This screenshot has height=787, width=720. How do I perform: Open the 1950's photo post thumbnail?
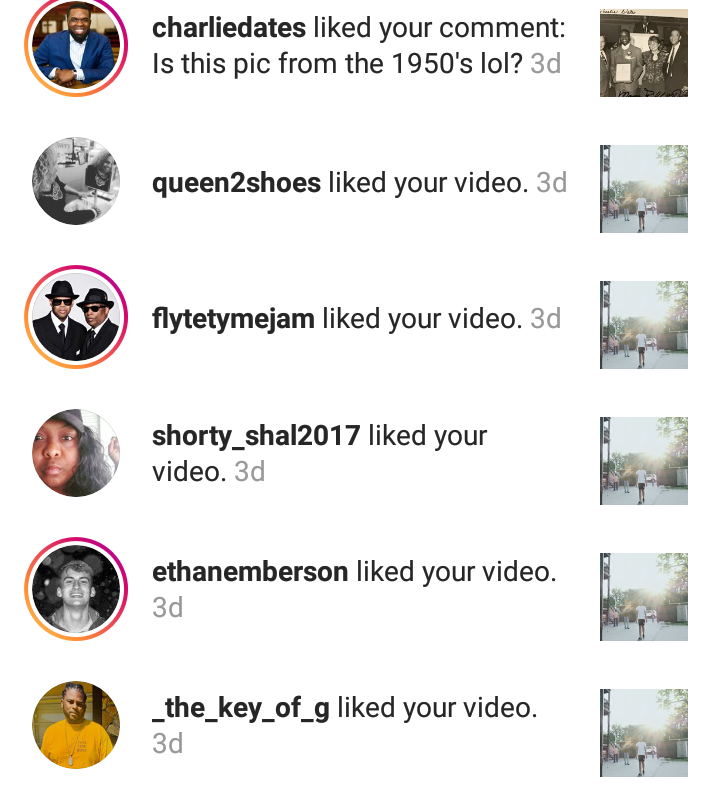(x=643, y=52)
